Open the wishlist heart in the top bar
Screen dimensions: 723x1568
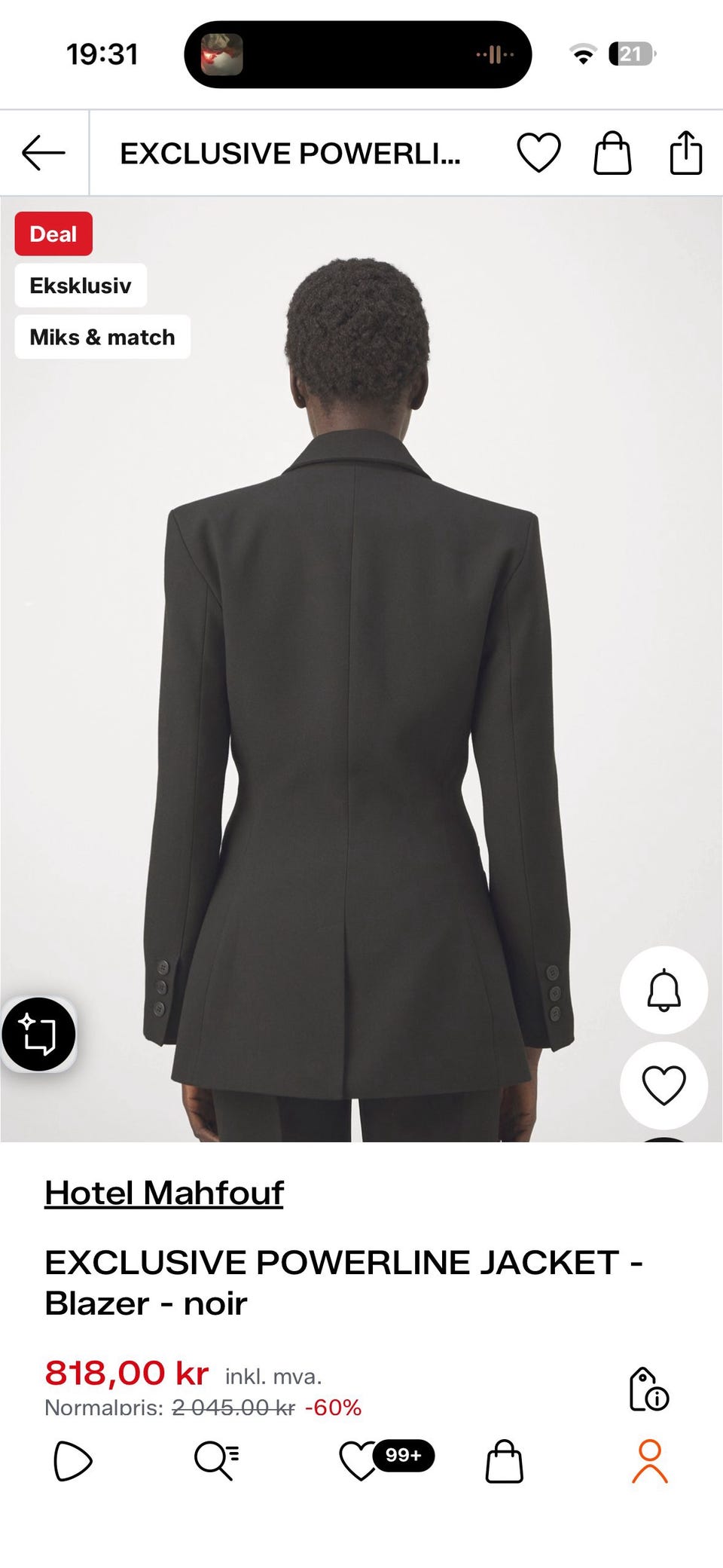538,153
